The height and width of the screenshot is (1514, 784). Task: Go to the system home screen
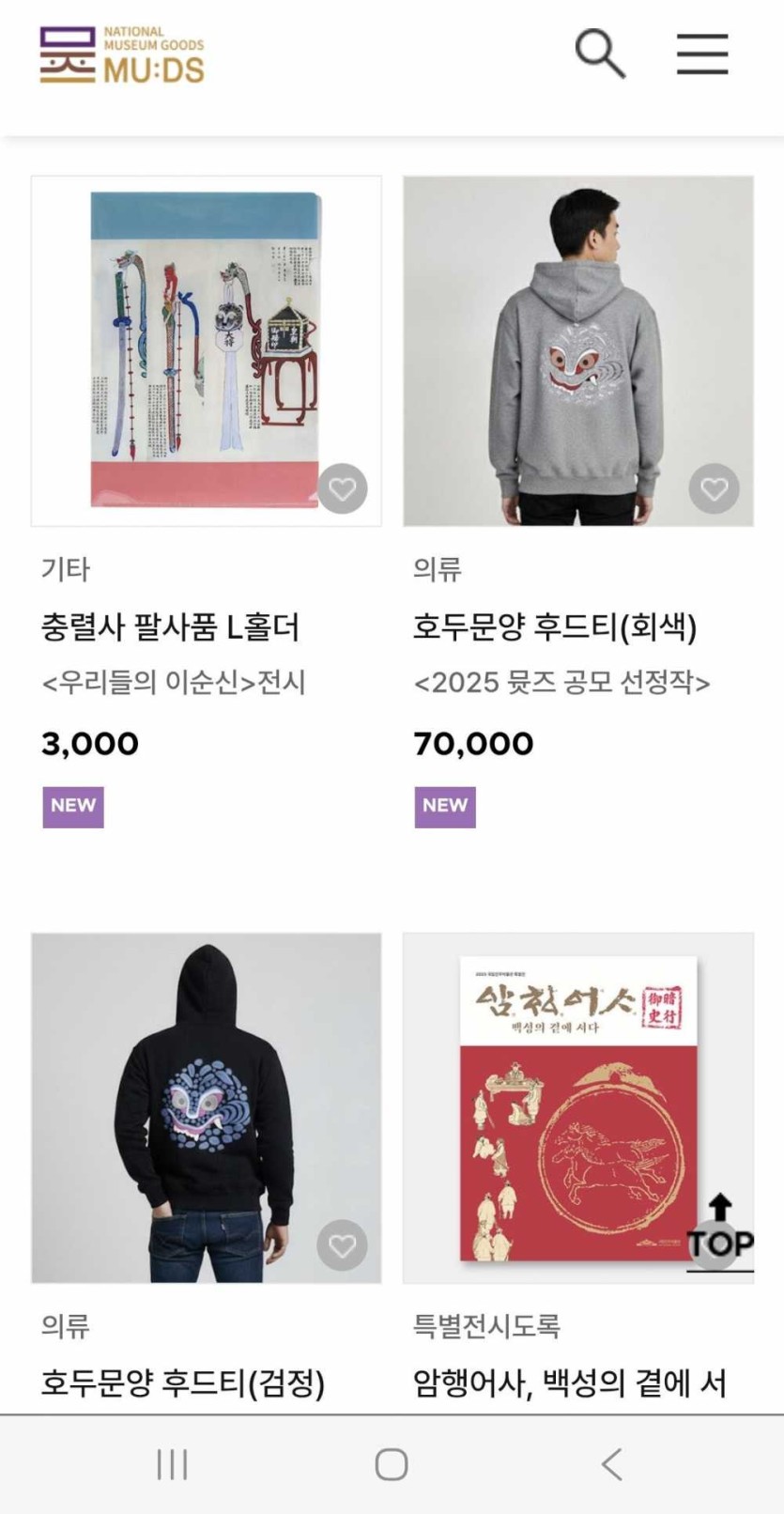click(392, 1464)
